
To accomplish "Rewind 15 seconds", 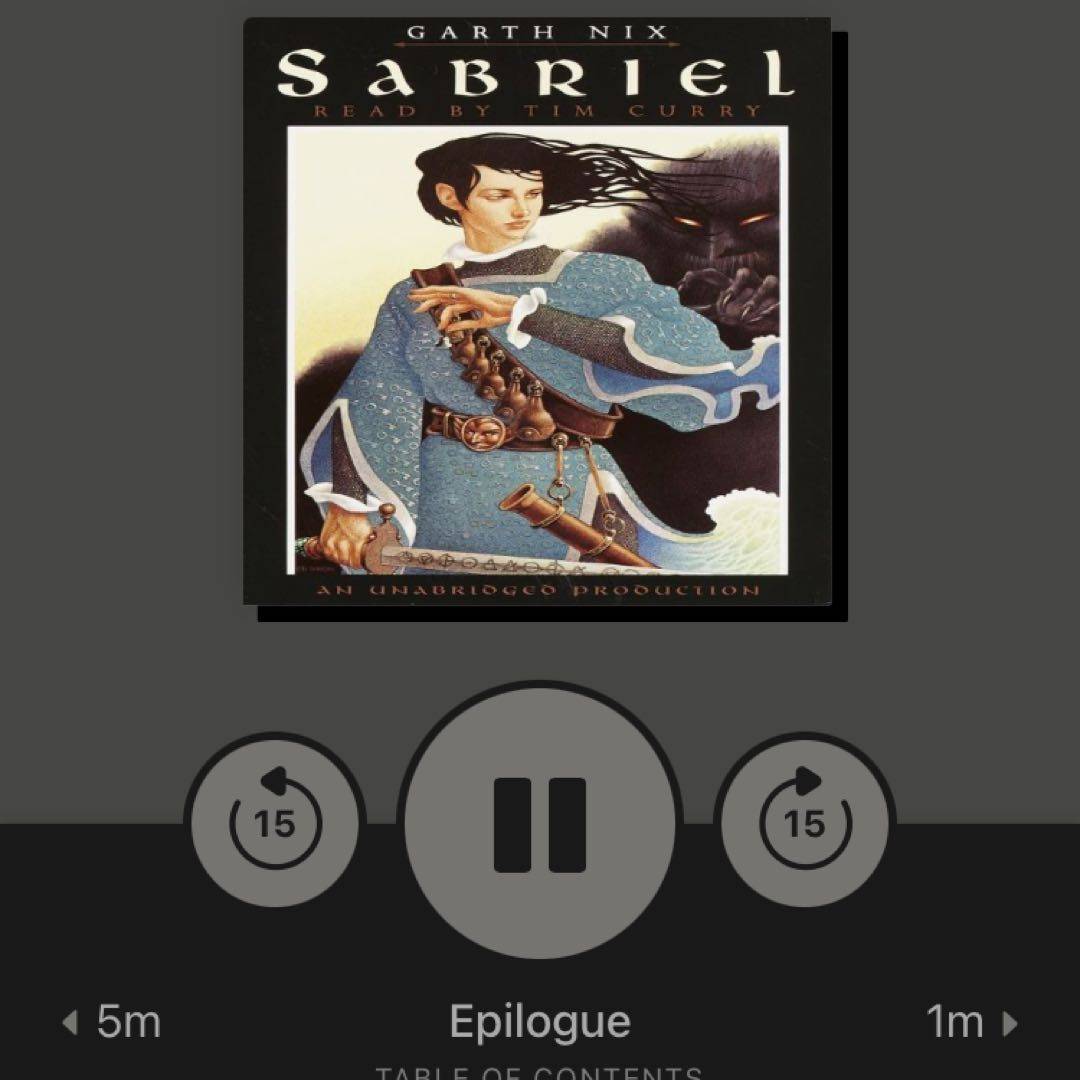I will click(x=275, y=823).
